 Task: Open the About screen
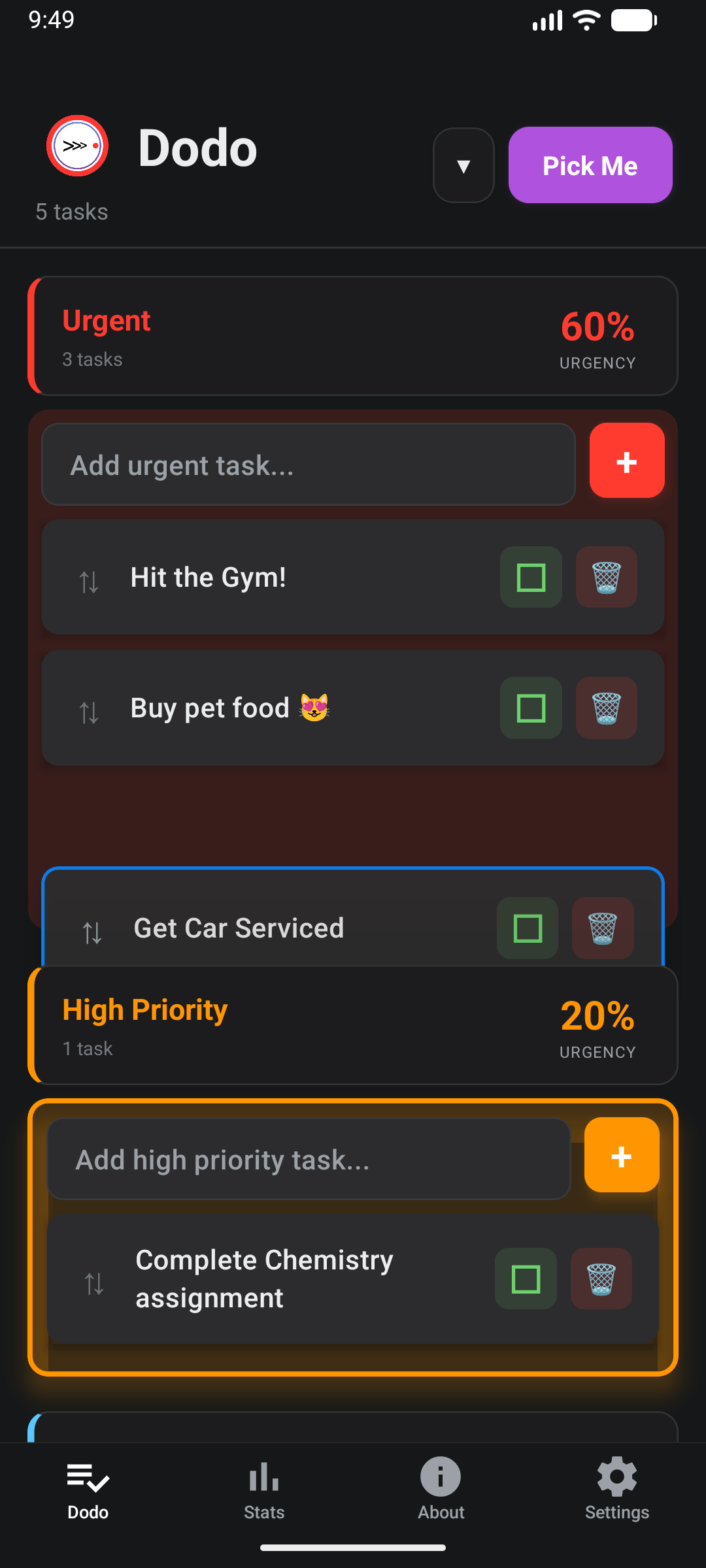coord(440,1492)
